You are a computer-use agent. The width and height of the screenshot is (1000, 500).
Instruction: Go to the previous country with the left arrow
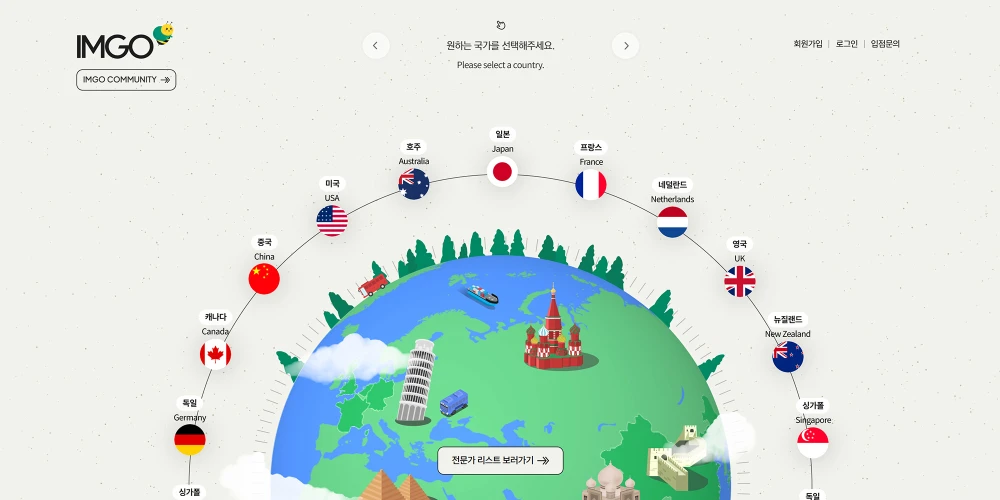(376, 45)
